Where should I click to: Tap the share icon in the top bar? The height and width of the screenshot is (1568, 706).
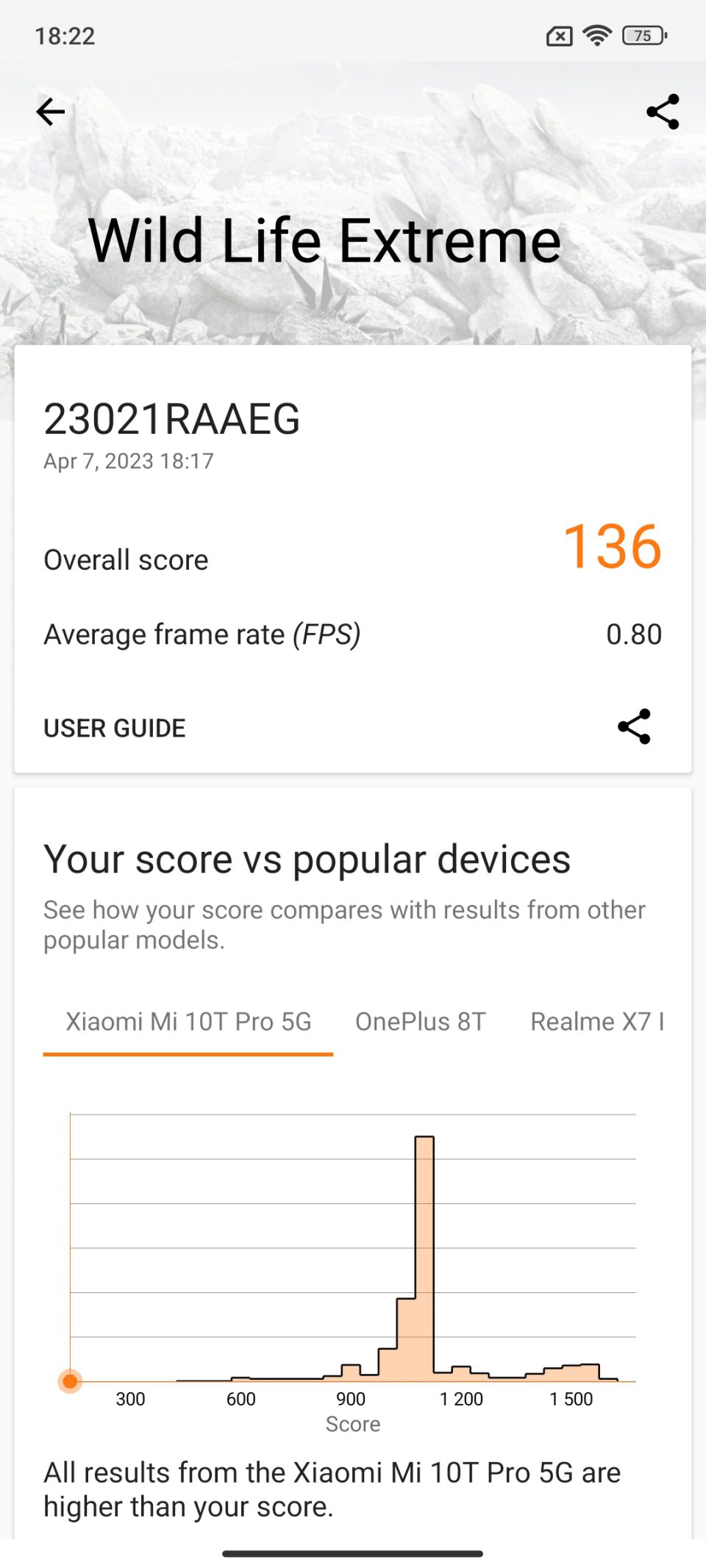663,112
